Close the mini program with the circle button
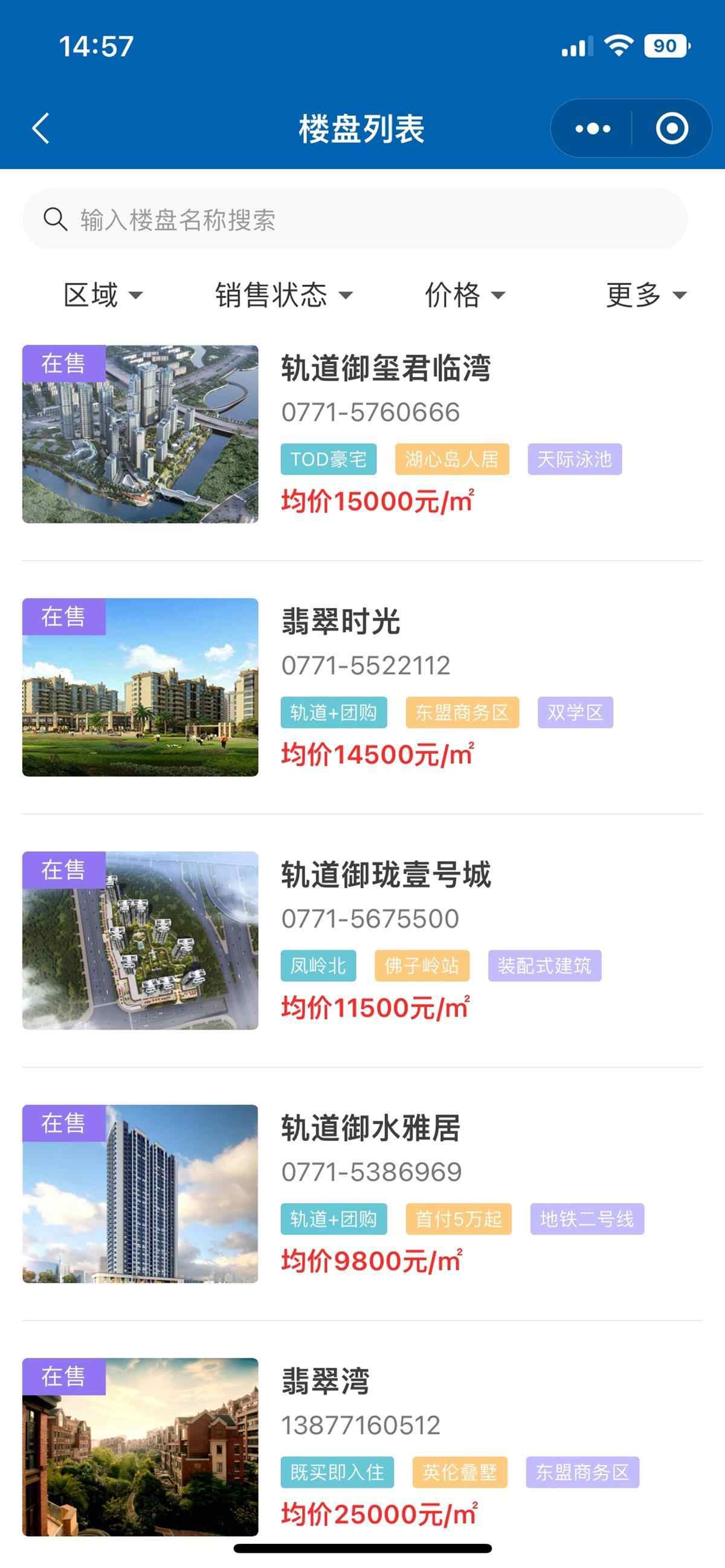The height and width of the screenshot is (1568, 725). (672, 129)
